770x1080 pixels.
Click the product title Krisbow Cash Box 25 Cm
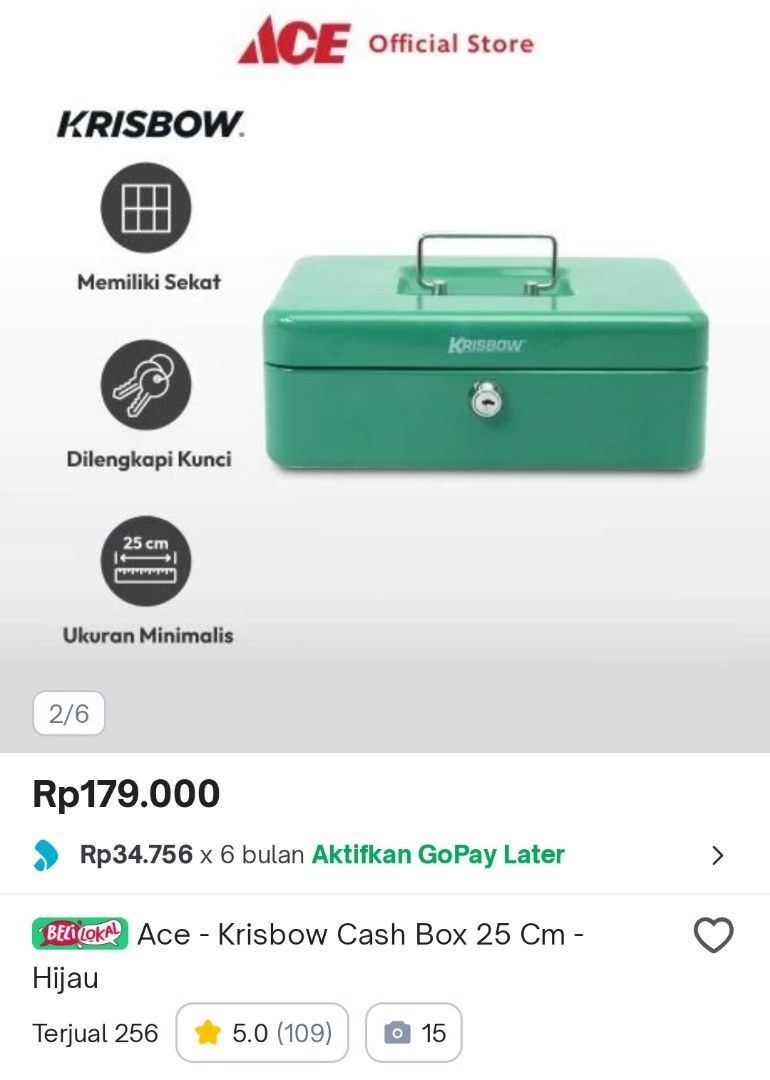click(x=360, y=935)
